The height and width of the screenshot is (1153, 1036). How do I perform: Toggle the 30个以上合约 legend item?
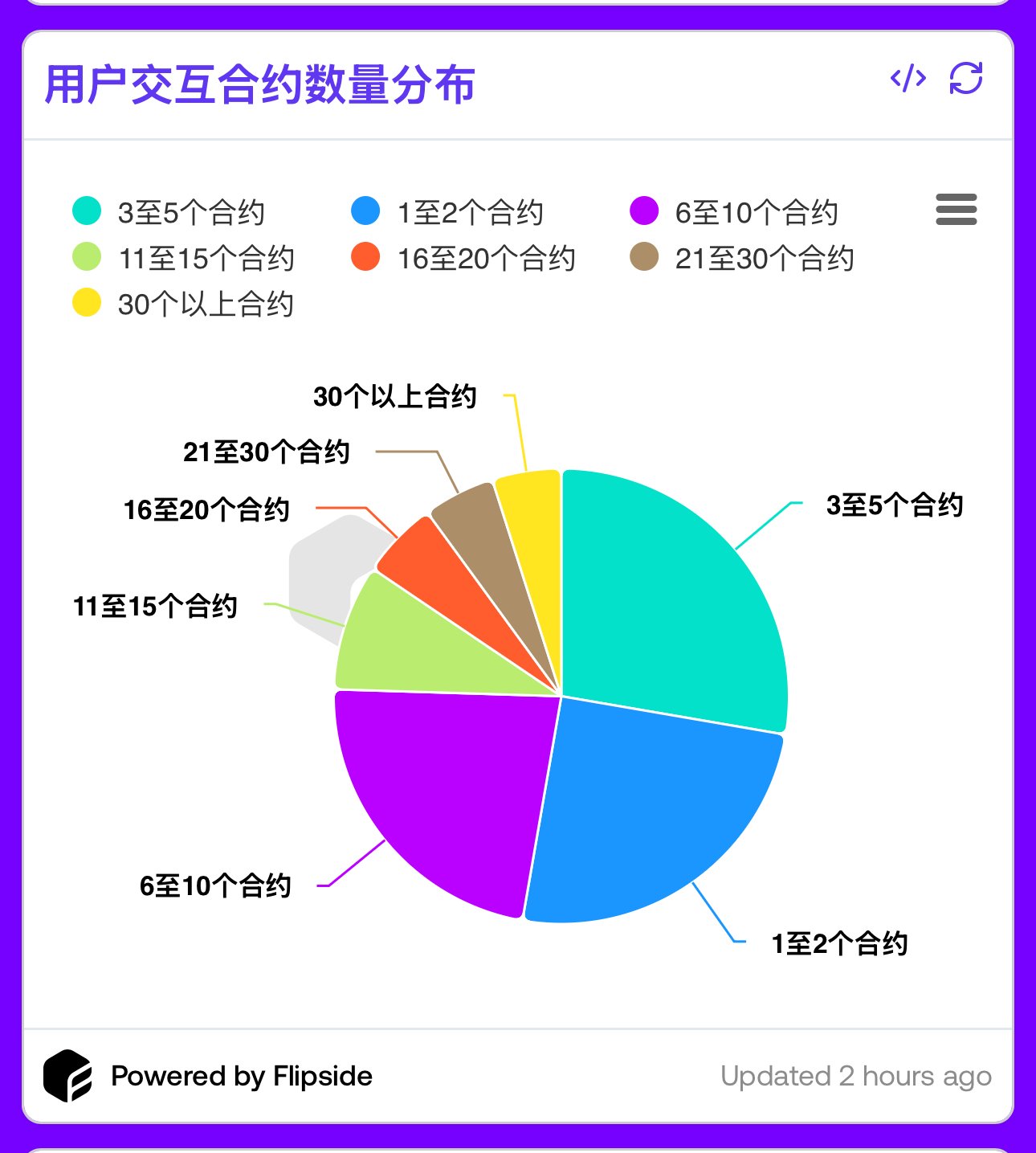pos(183,304)
